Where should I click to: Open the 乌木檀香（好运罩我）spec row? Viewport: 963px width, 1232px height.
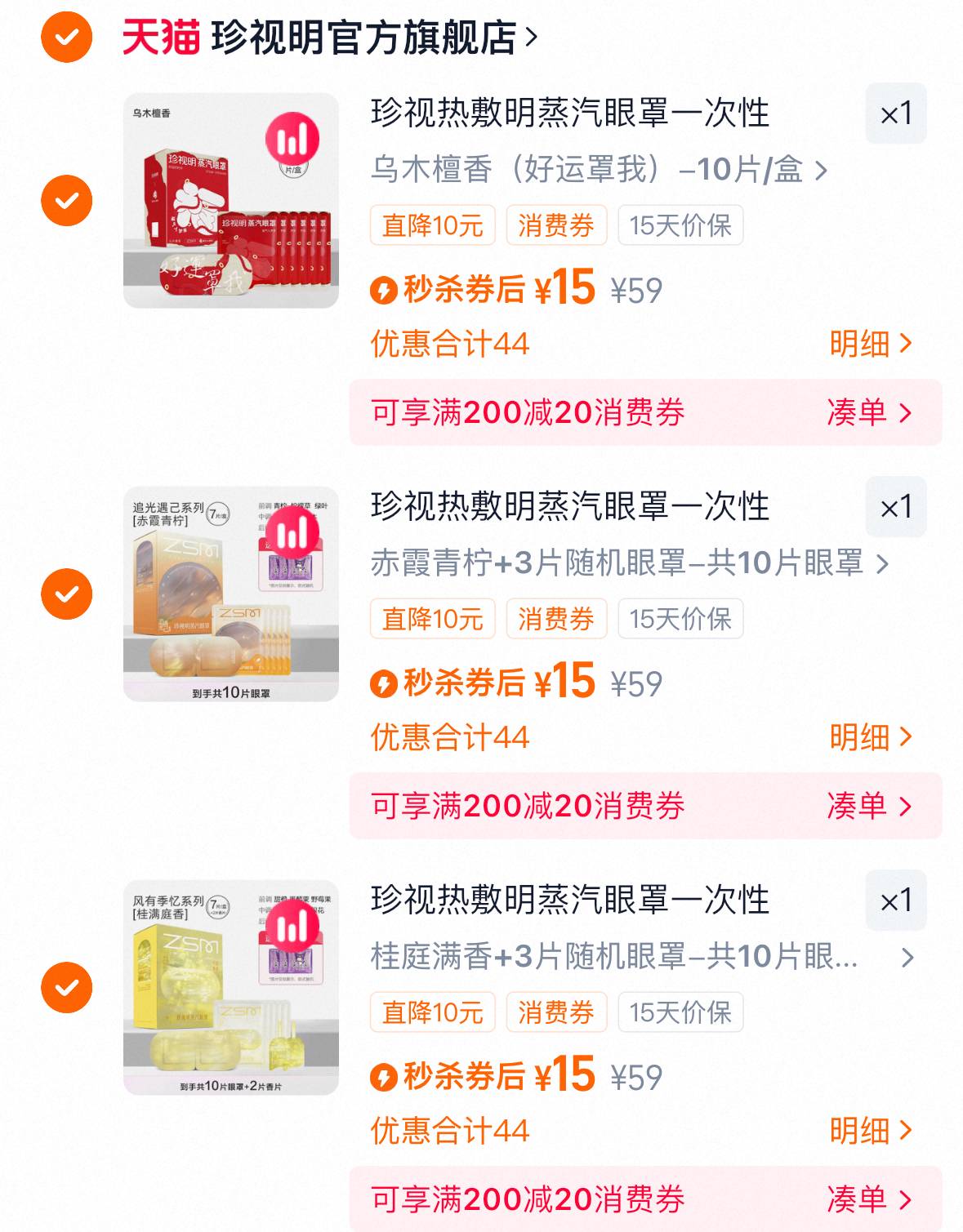coord(596,170)
